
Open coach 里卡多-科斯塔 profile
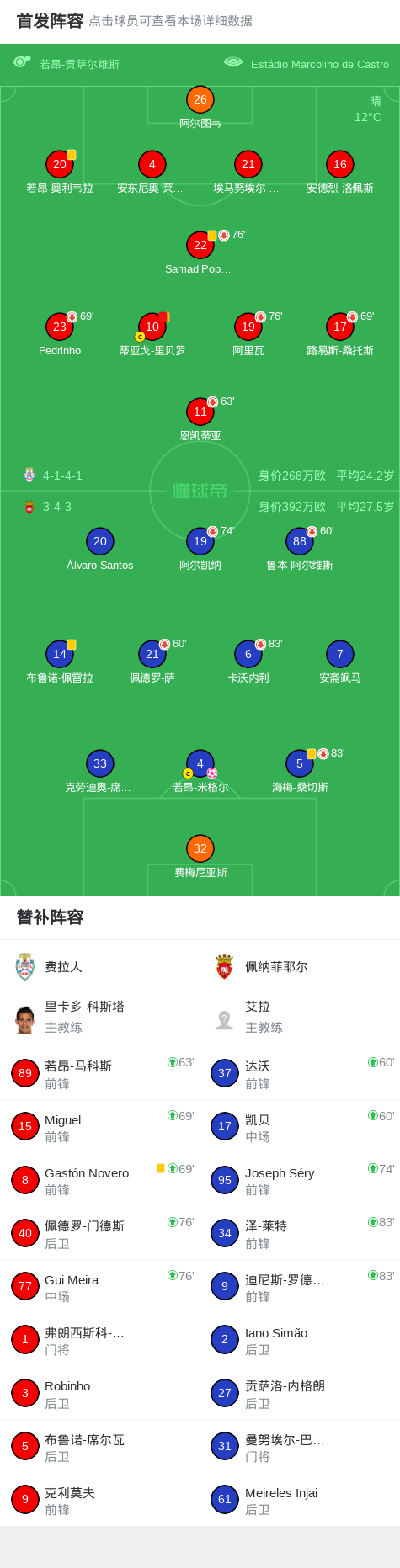[100, 1017]
